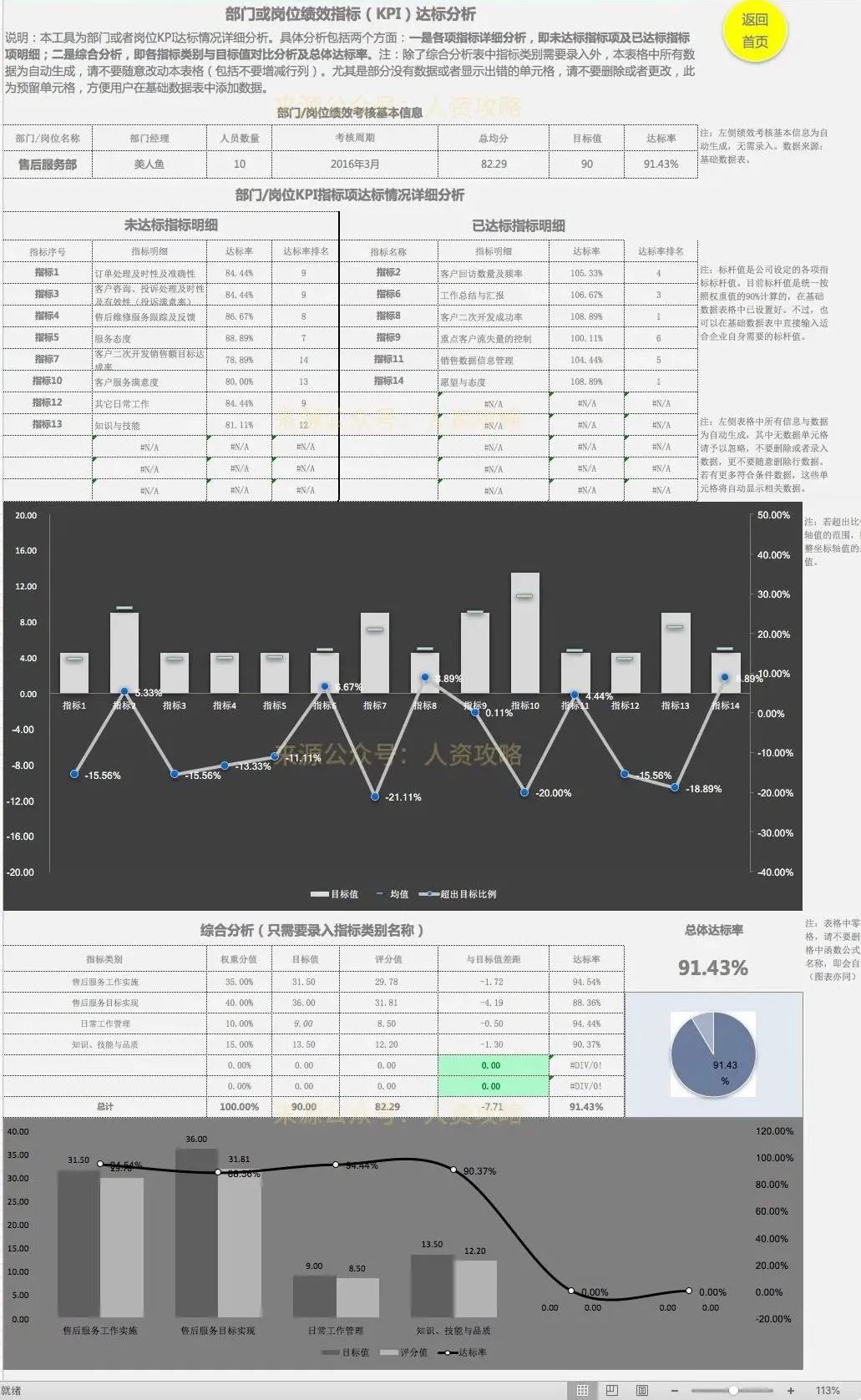Open the 113% zoom level dialog
The height and width of the screenshot is (1400, 861).
tap(828, 1391)
